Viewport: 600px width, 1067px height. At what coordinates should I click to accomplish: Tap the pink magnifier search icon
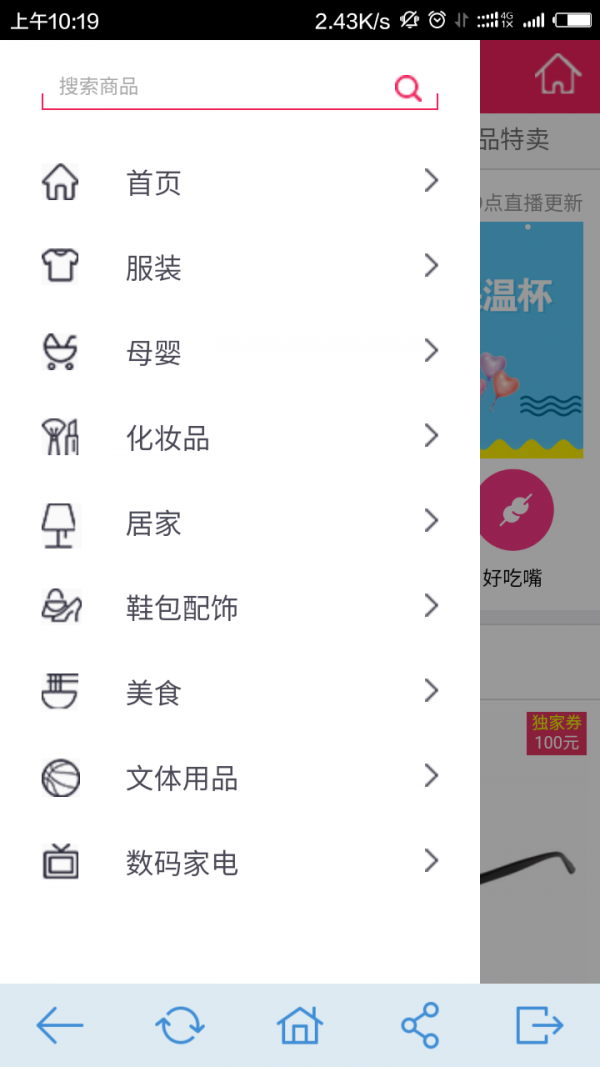tap(408, 88)
